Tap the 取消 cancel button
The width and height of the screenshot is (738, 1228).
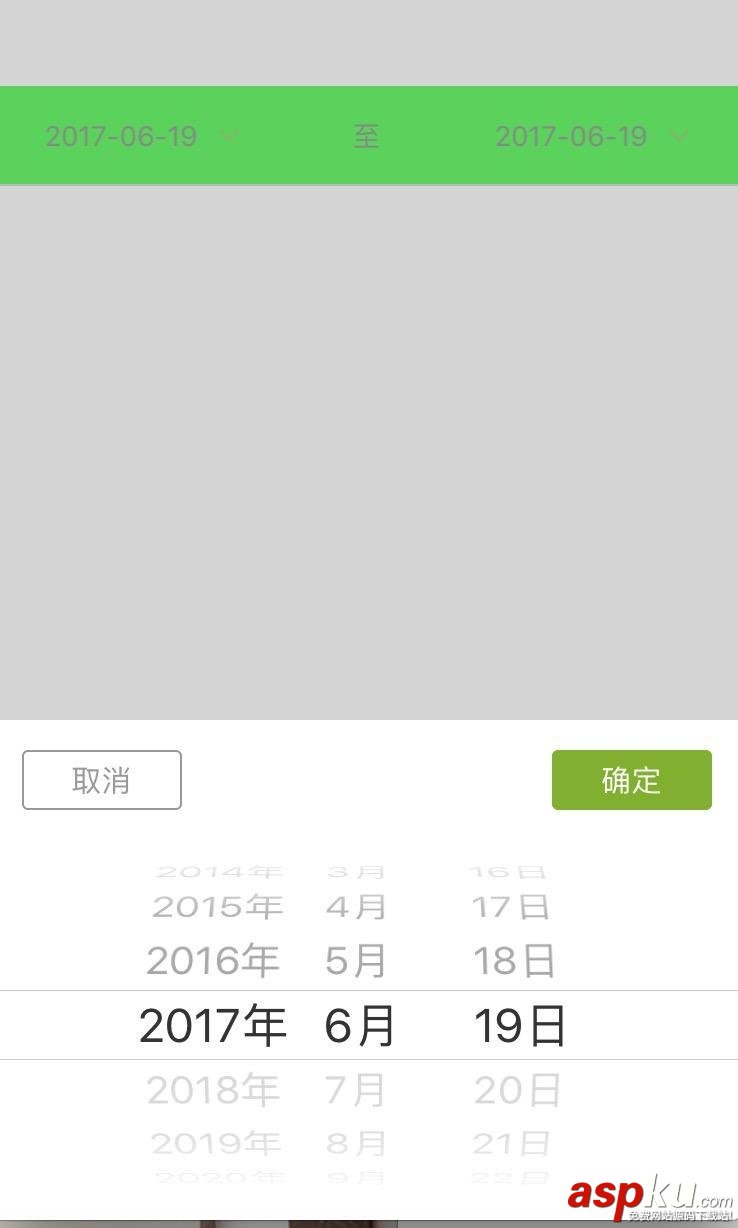tap(101, 780)
